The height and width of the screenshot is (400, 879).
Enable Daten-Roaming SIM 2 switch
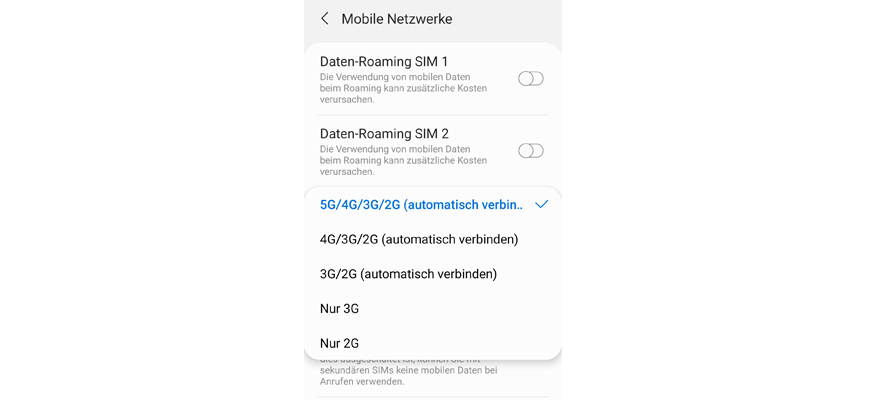pyautogui.click(x=530, y=151)
